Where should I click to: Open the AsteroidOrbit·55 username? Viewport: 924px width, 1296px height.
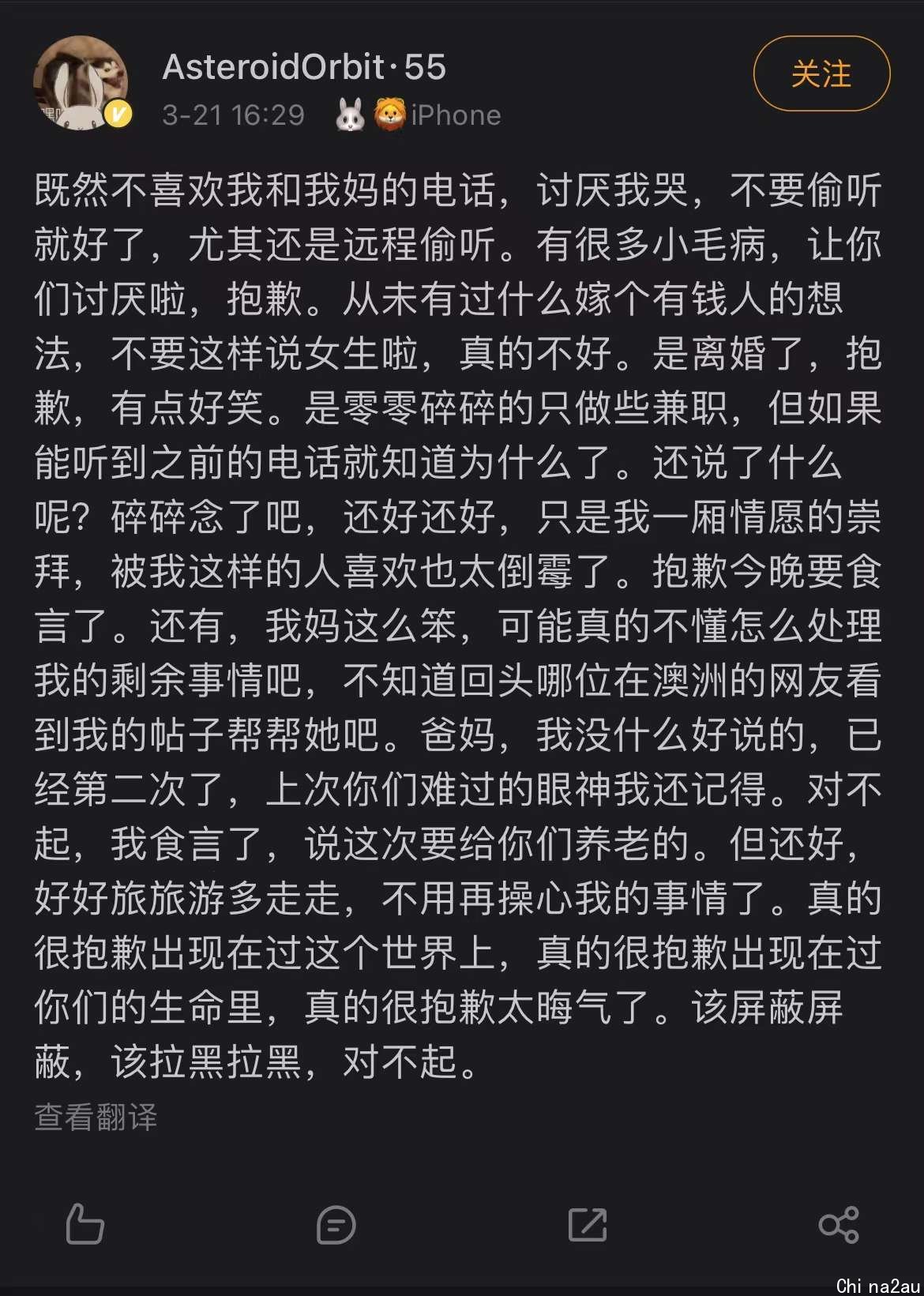[304, 67]
